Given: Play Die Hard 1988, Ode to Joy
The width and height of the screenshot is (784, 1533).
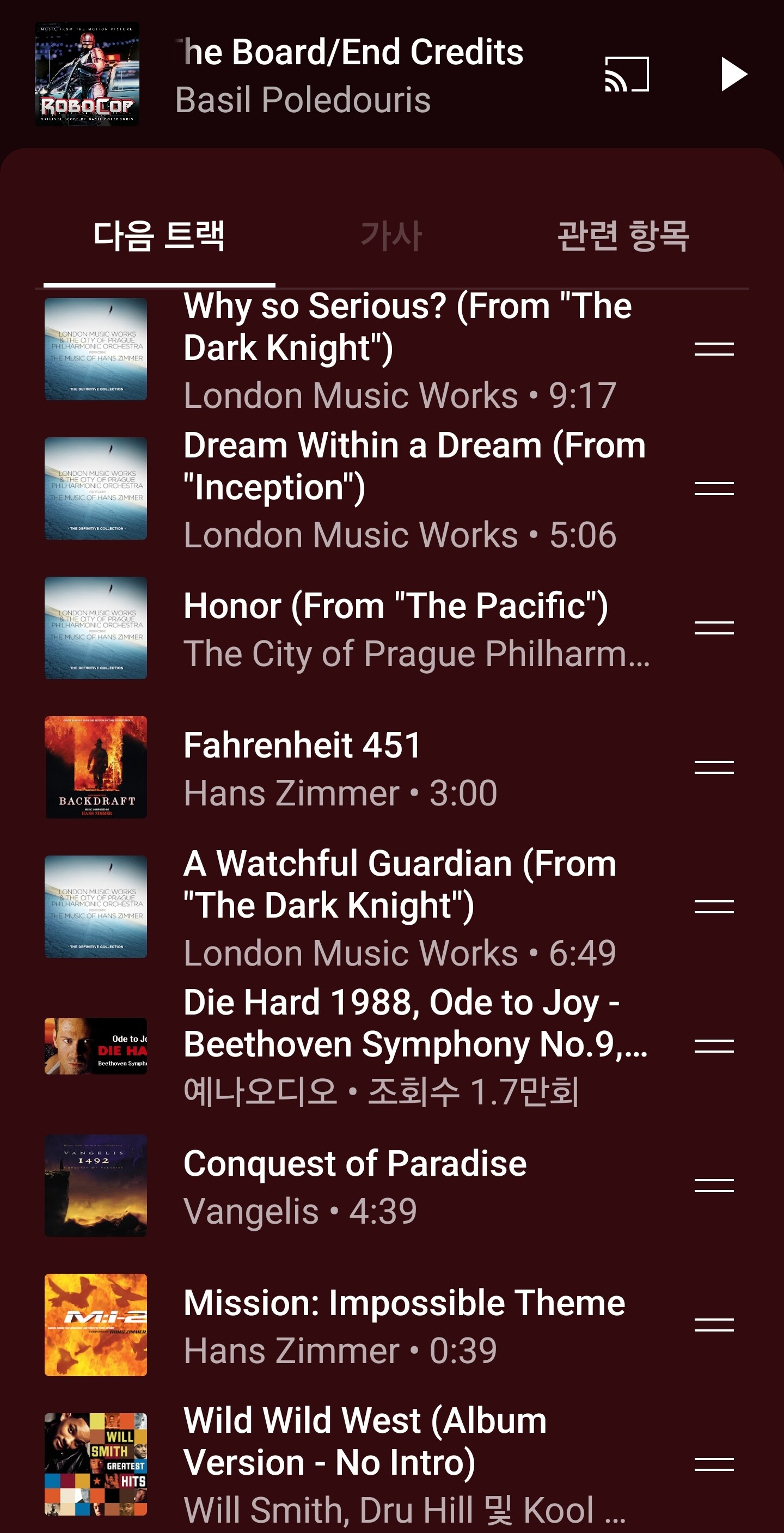Looking at the screenshot, I should pyautogui.click(x=415, y=1046).
